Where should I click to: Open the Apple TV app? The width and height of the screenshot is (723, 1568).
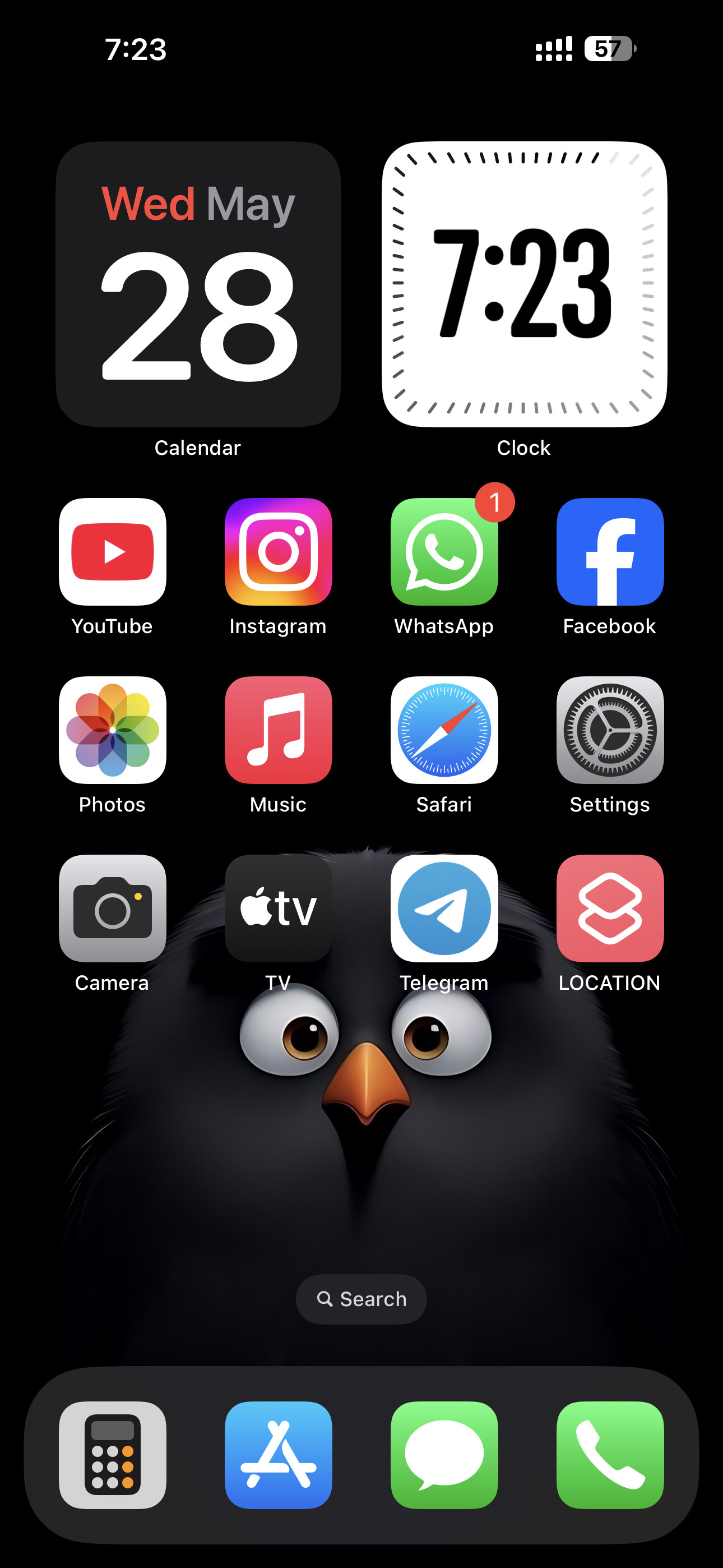[x=278, y=908]
